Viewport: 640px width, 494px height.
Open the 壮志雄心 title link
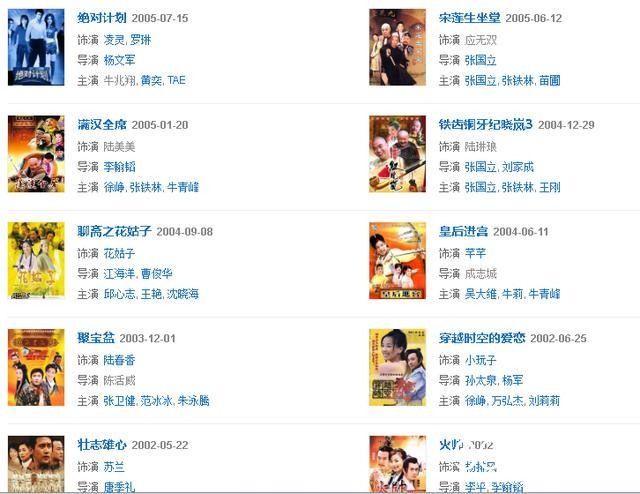point(101,445)
